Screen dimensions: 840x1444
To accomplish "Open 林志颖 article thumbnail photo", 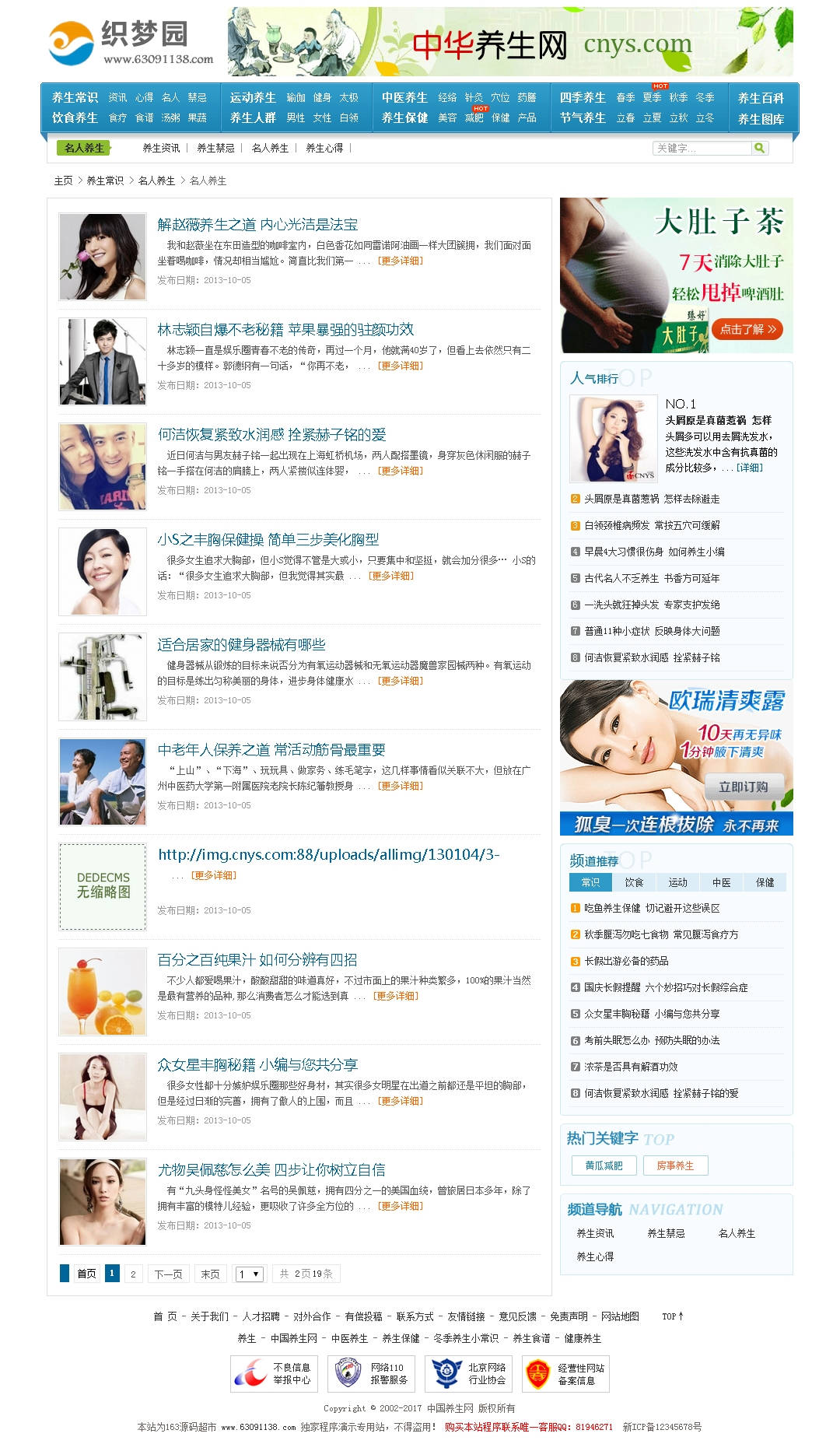I will coord(103,362).
